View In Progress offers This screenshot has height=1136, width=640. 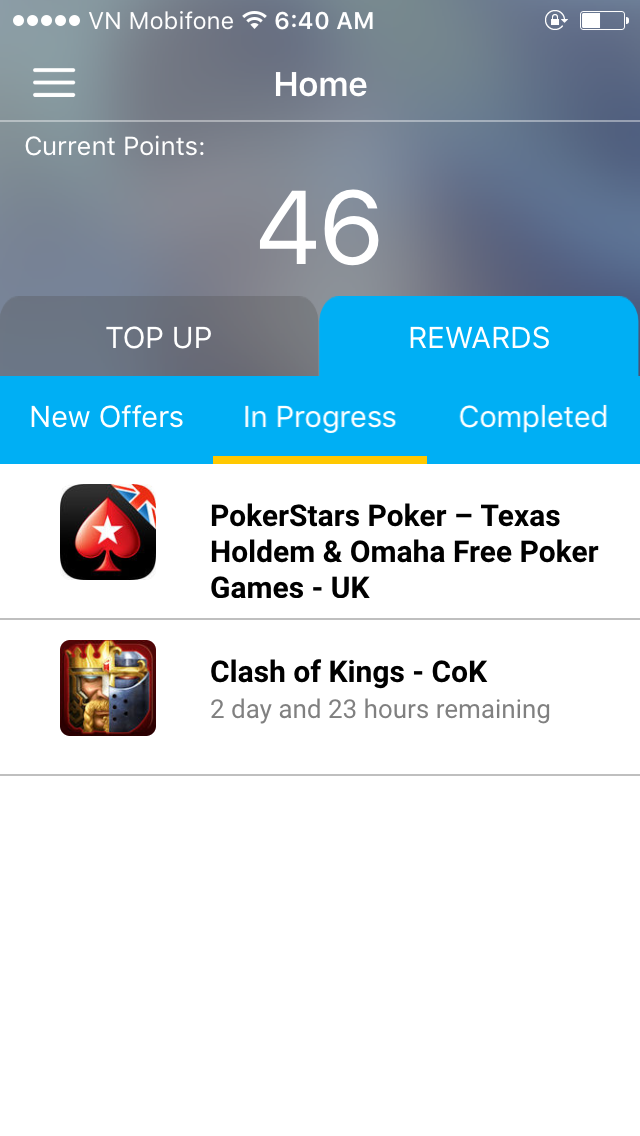click(320, 417)
